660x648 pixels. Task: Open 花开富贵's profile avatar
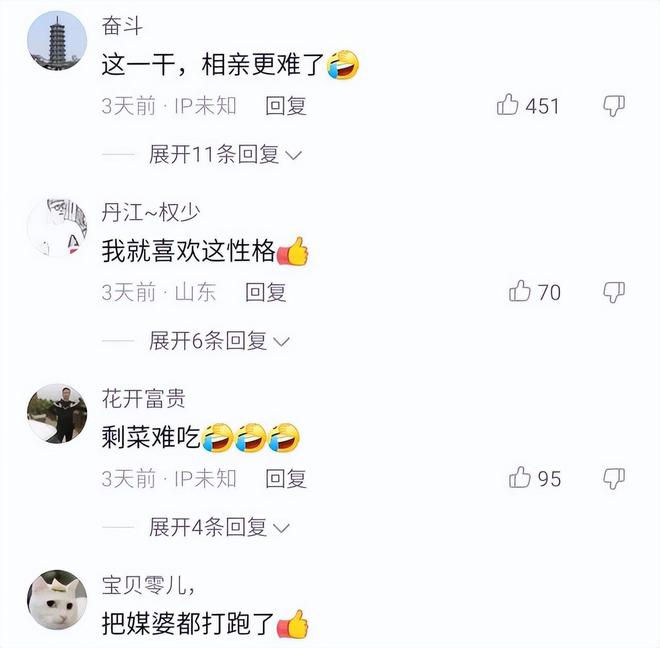click(56, 414)
